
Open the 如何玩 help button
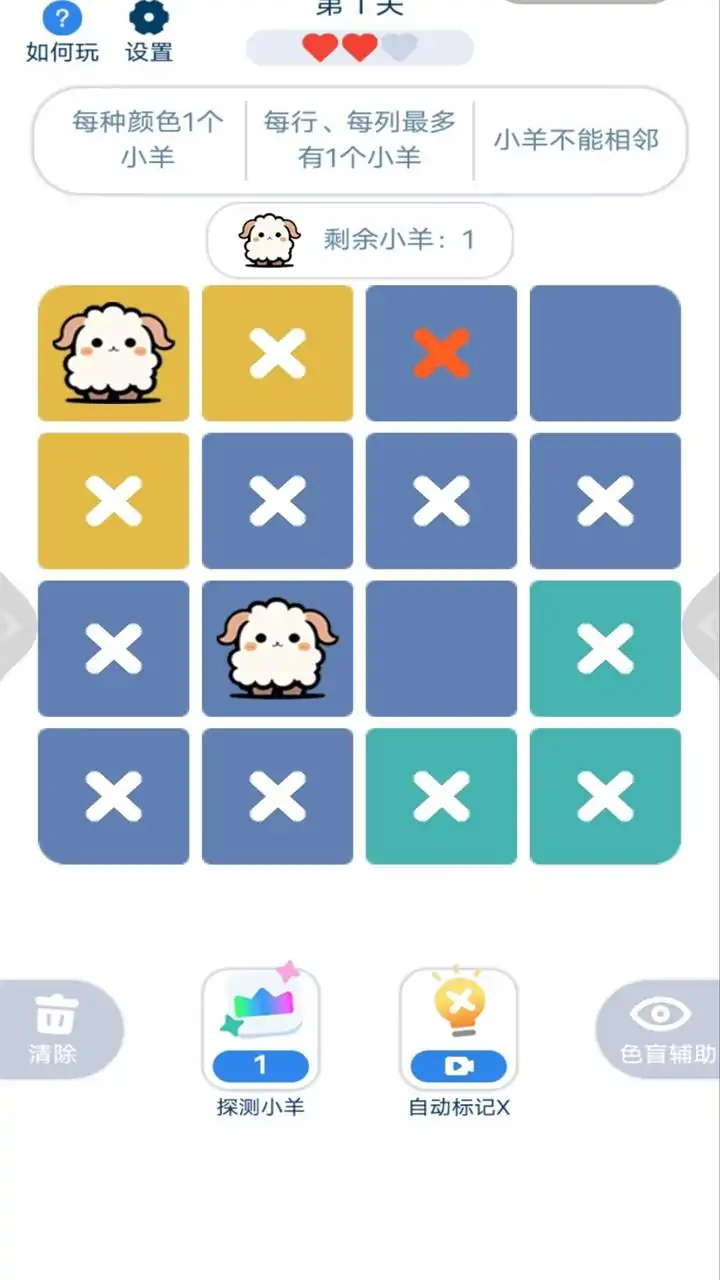click(62, 32)
